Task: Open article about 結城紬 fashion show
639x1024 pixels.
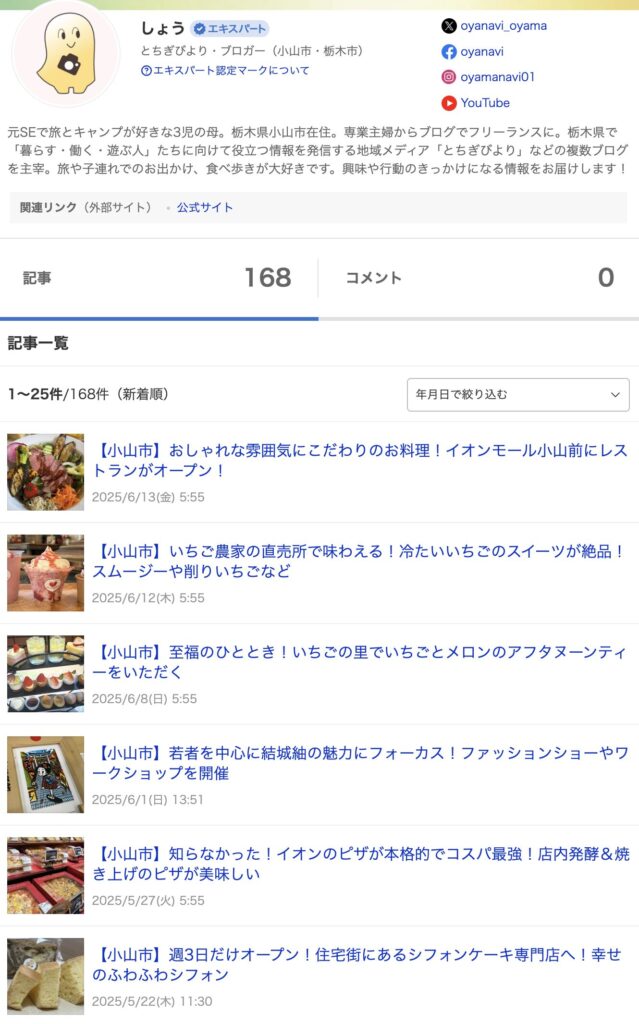Action: (x=362, y=763)
